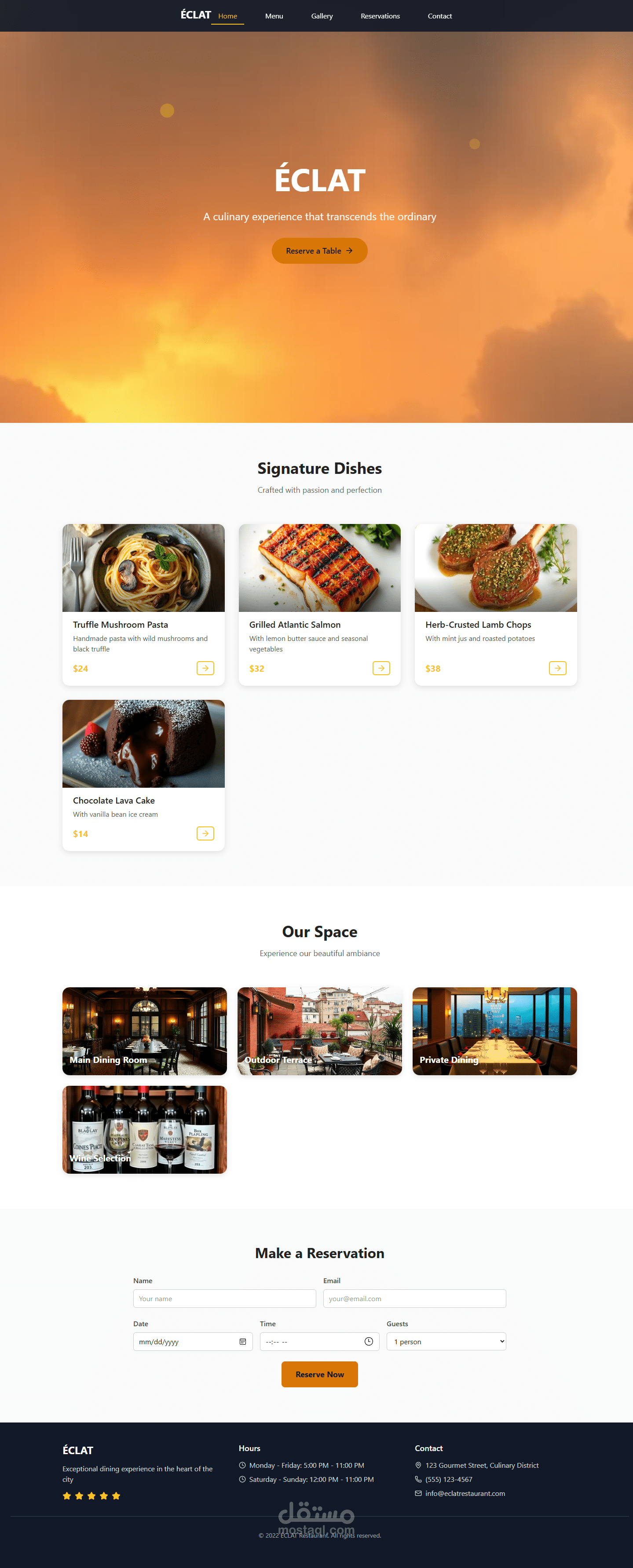Tap the Email input field
The image size is (633, 1568).
point(414,1299)
